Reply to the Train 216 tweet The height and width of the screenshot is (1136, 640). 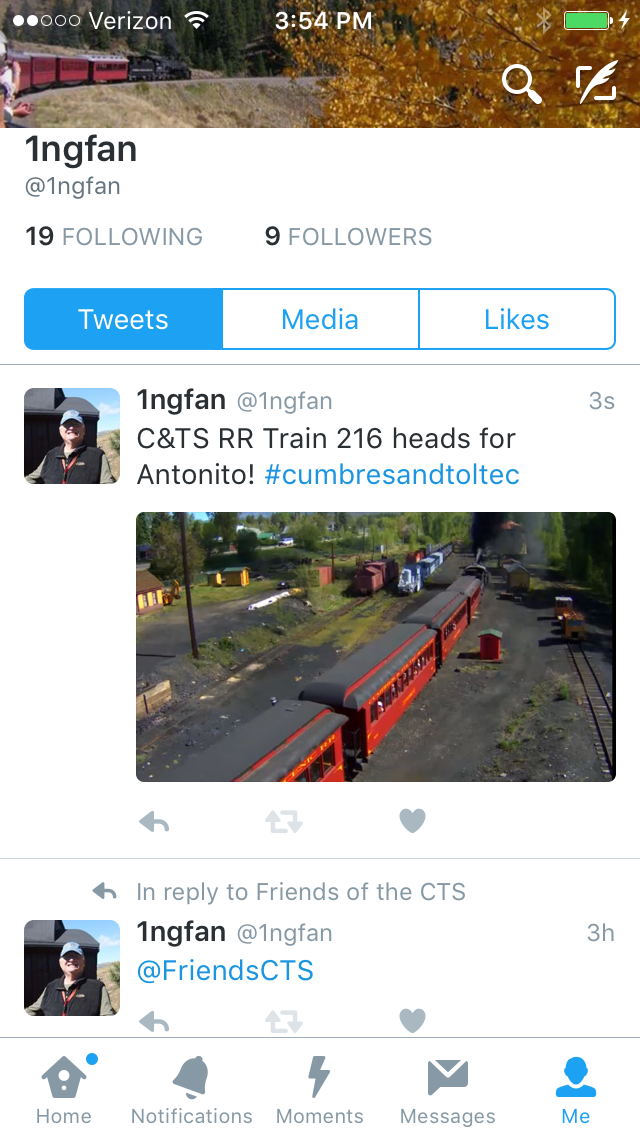tap(154, 822)
